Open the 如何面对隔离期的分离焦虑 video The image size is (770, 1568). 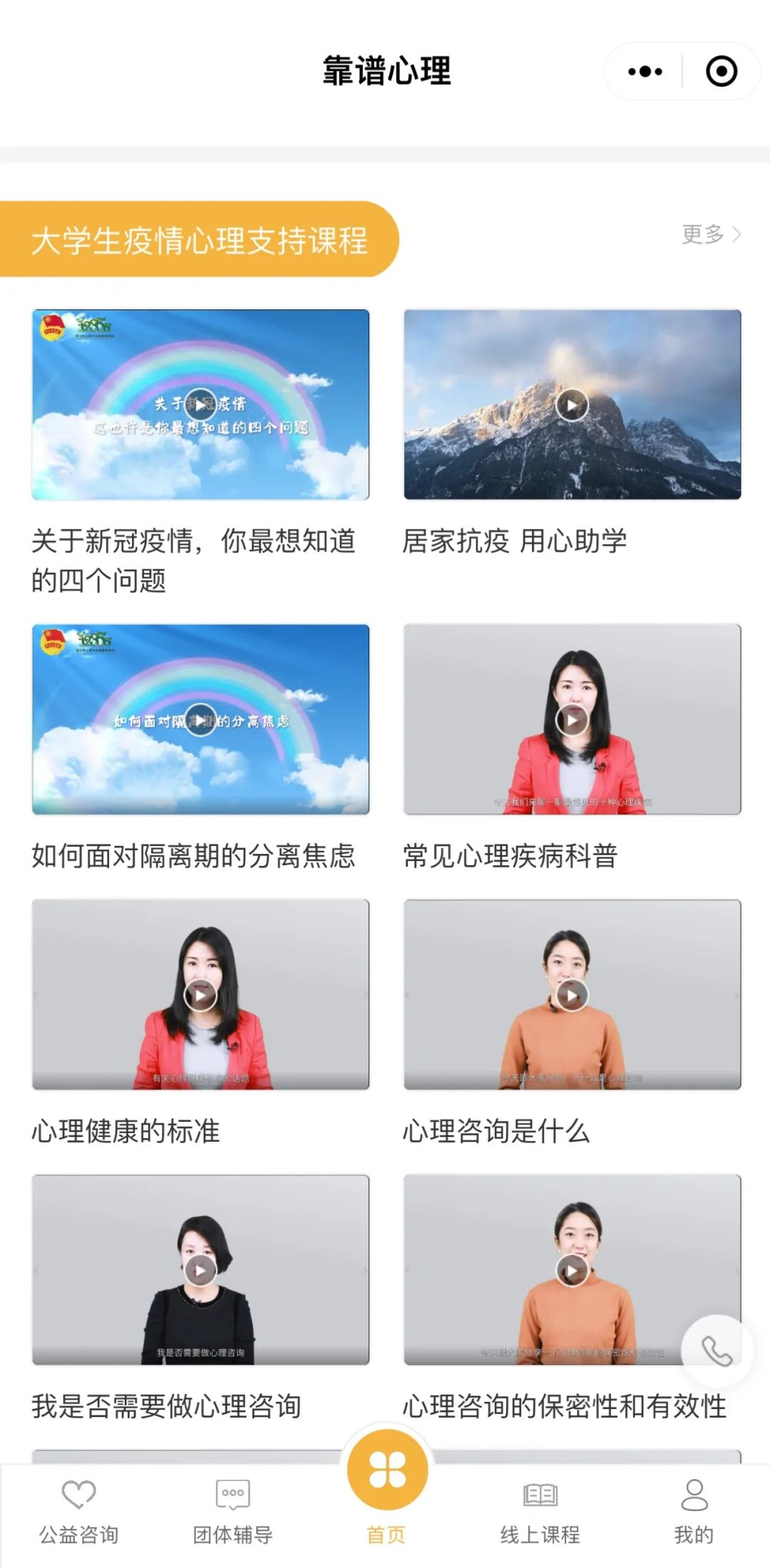tap(200, 720)
